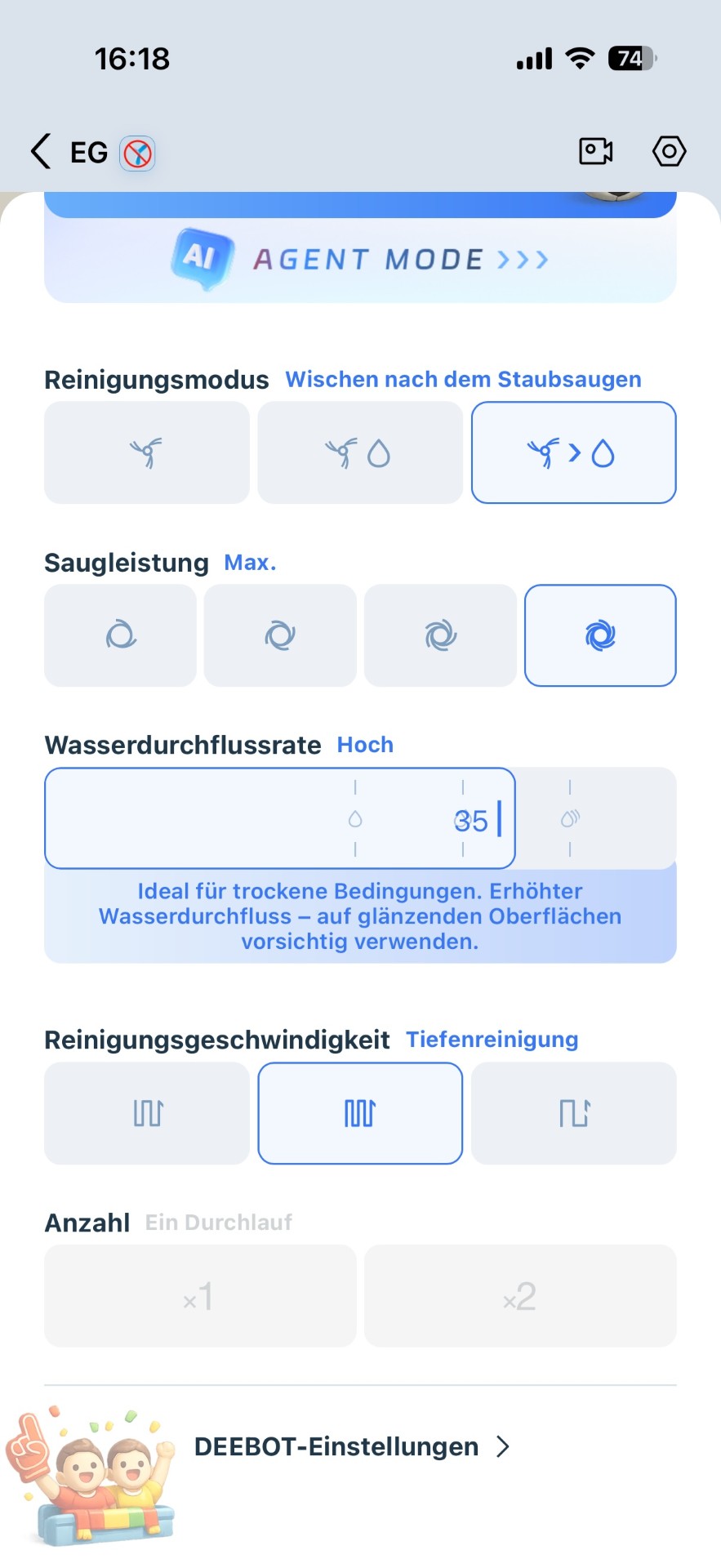Choose the third suction power level
The image size is (721, 1568).
pyautogui.click(x=440, y=635)
